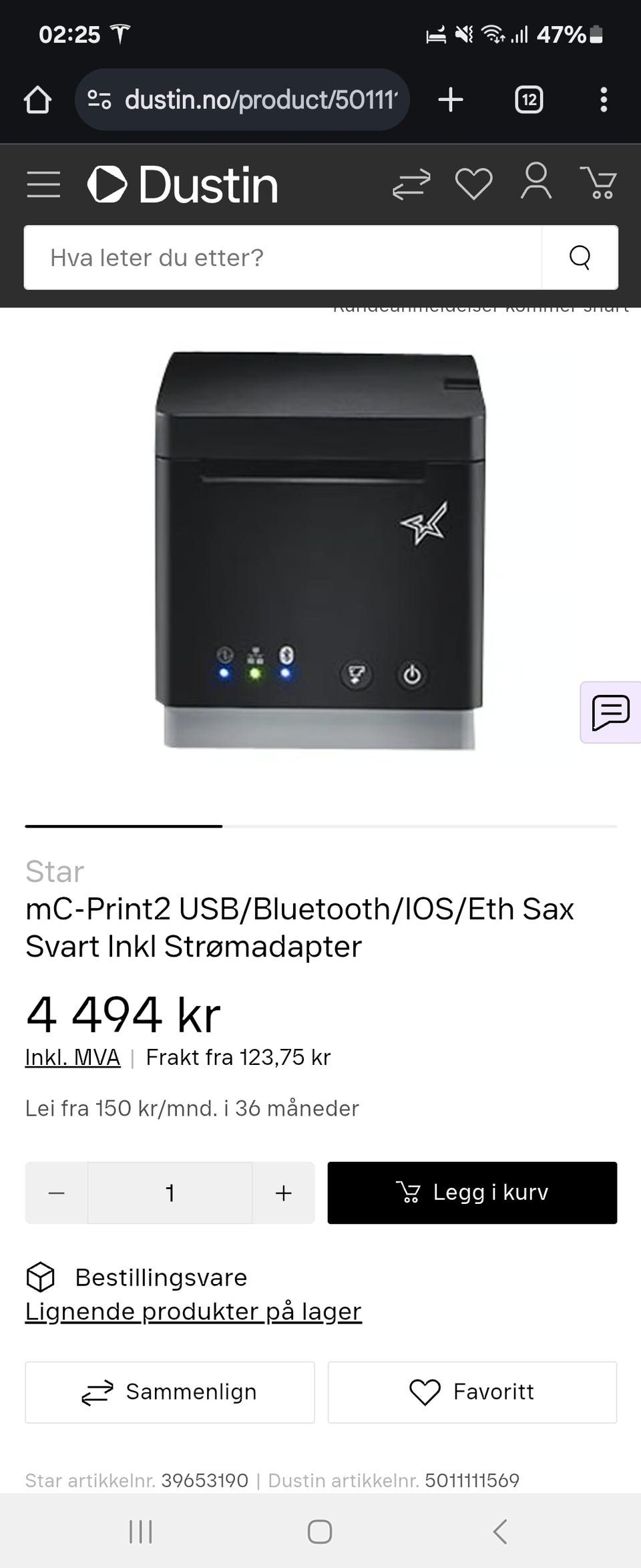Add the printer with 'Legg i kurv'
Image resolution: width=641 pixels, height=1568 pixels.
click(x=472, y=1193)
